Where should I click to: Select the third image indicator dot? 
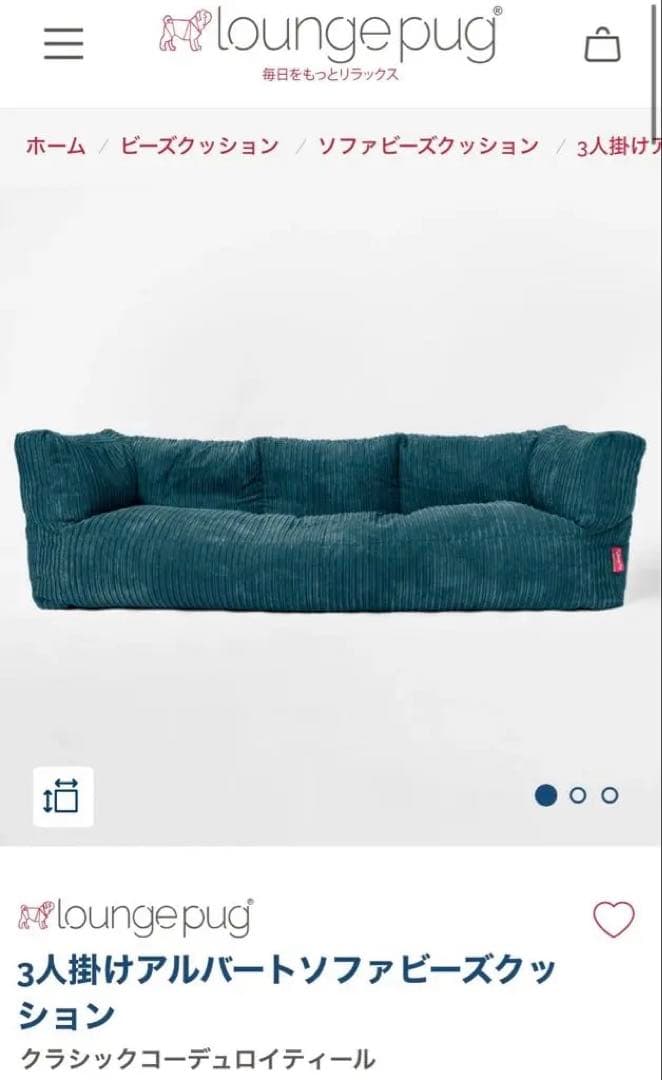pyautogui.click(x=609, y=796)
